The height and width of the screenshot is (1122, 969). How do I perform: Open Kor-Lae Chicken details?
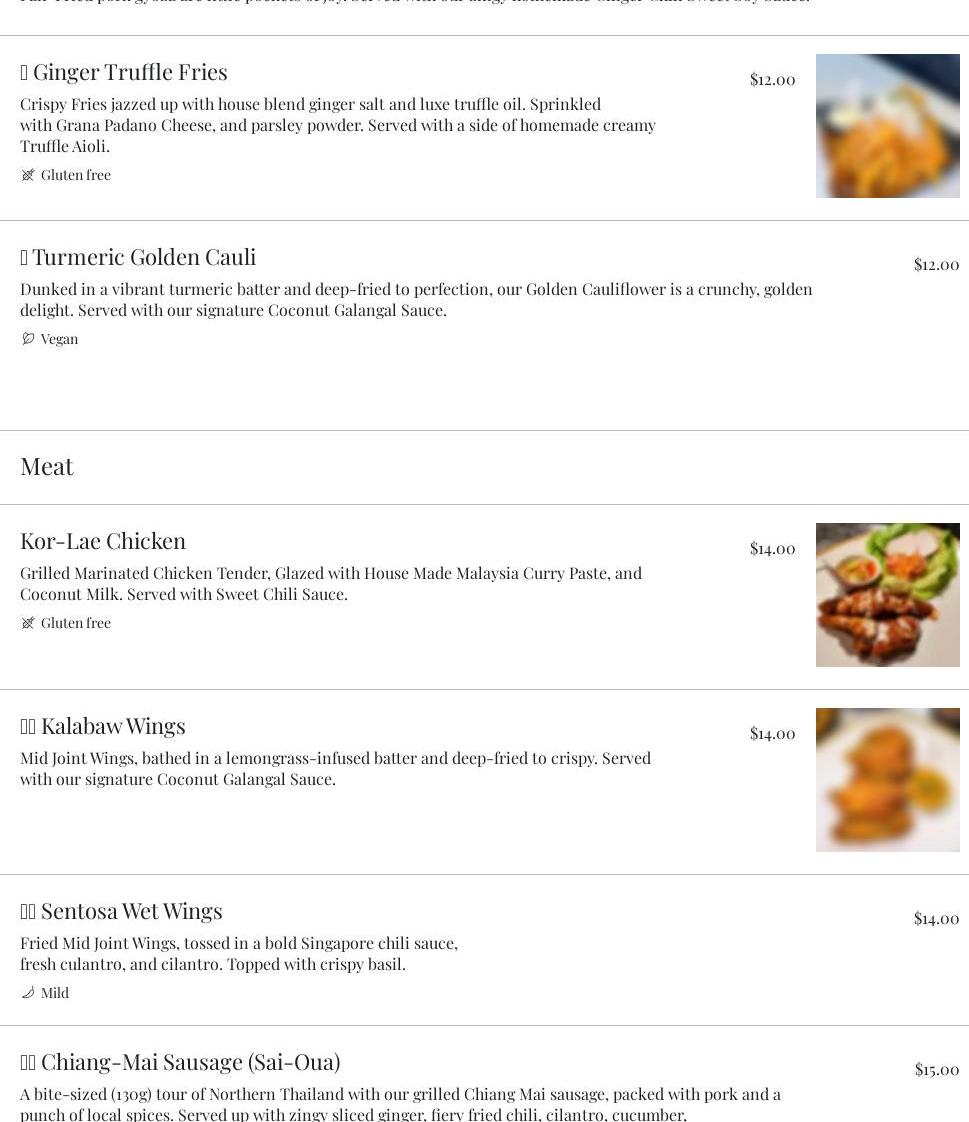click(103, 541)
